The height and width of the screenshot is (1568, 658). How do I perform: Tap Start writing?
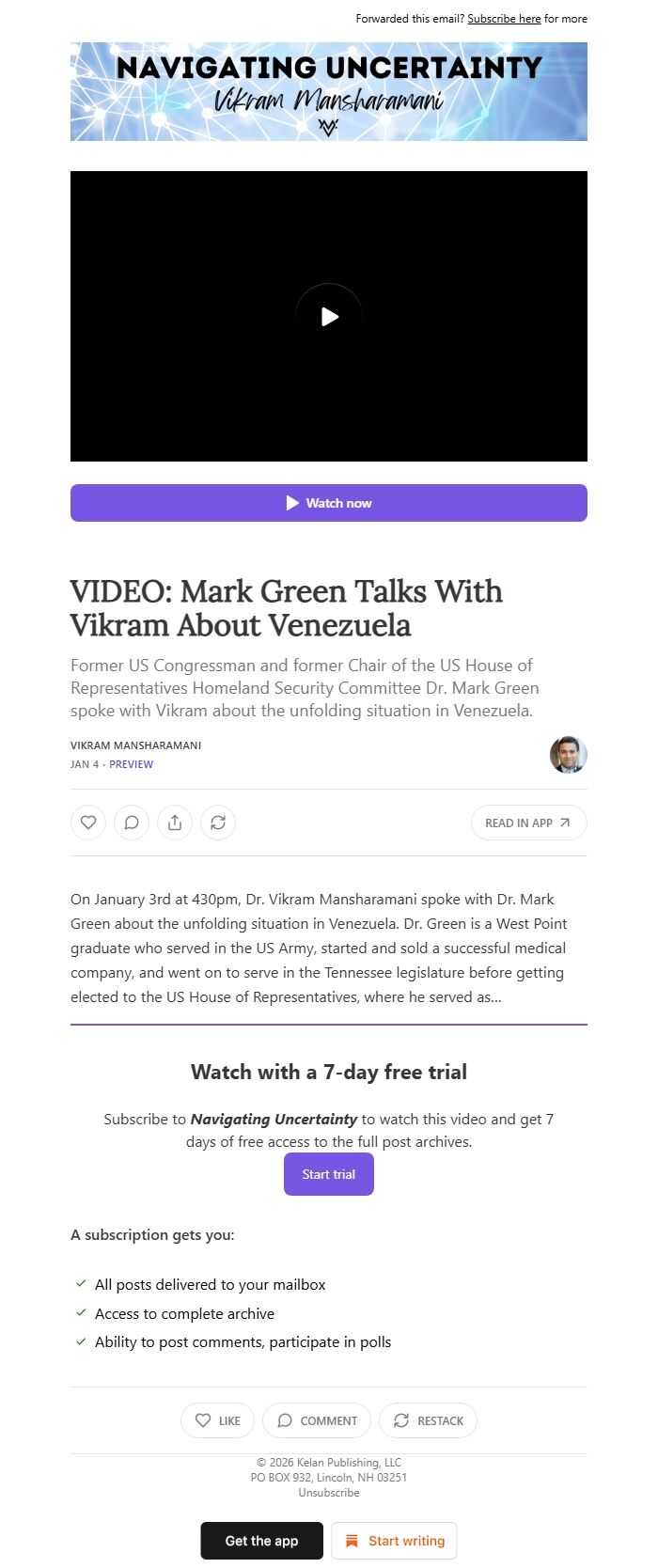pyautogui.click(x=394, y=1541)
